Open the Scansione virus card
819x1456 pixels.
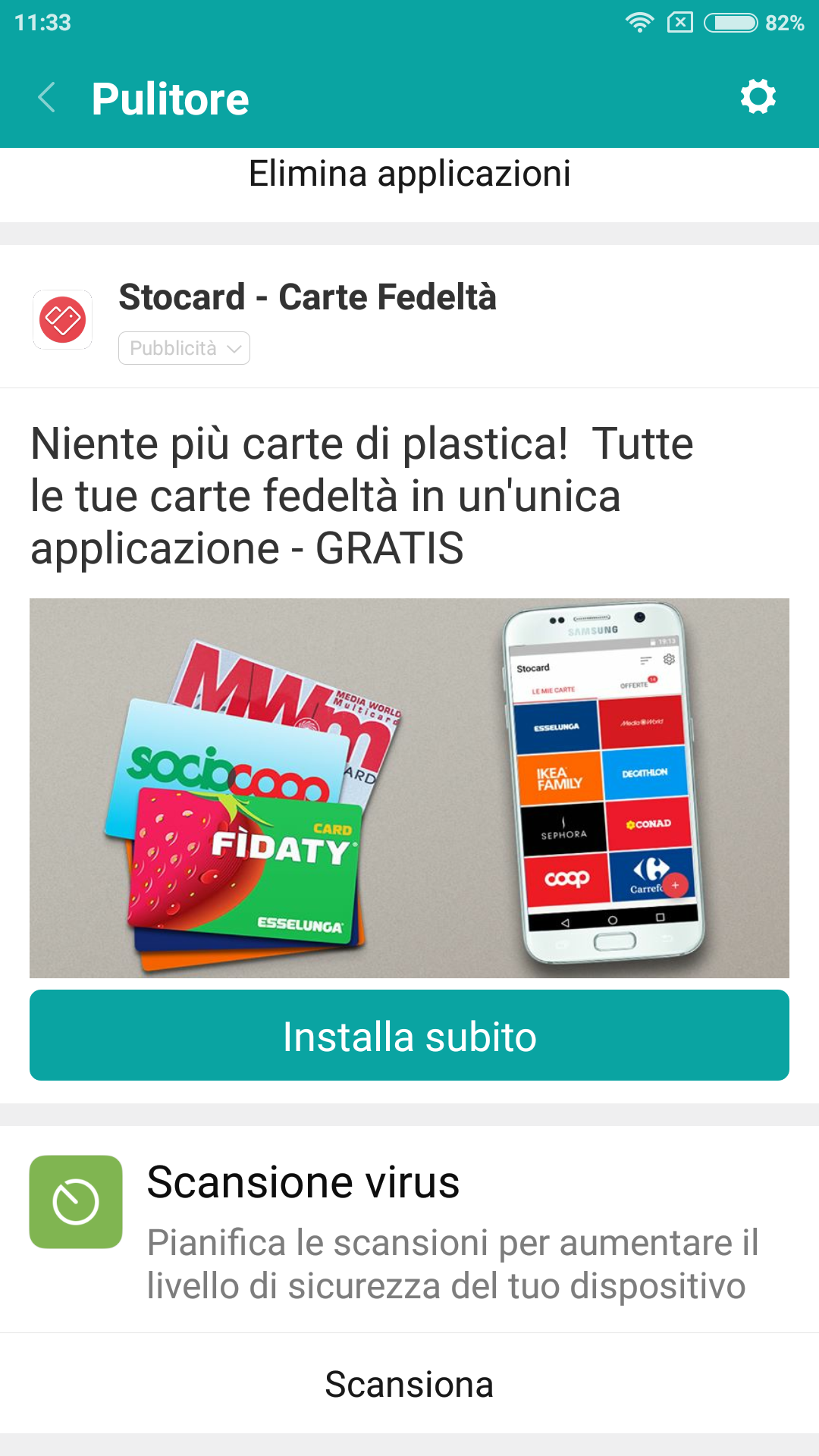tap(409, 1229)
